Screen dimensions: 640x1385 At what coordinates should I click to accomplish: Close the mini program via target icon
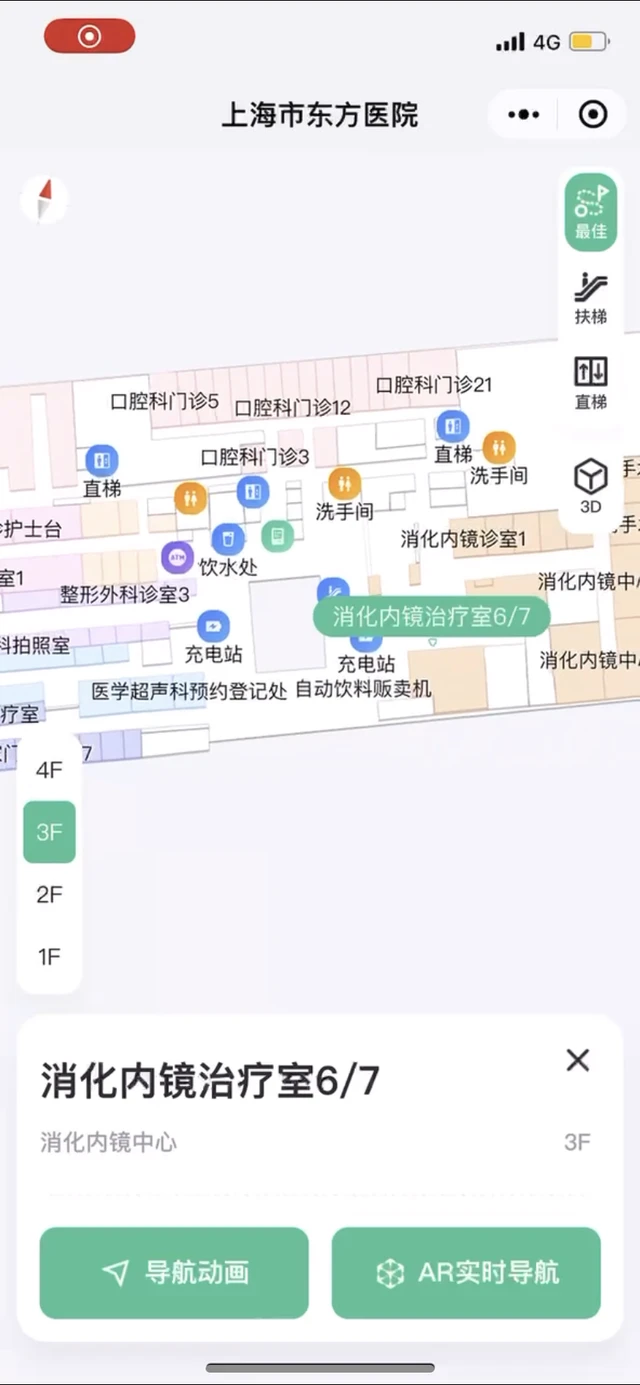click(x=593, y=115)
